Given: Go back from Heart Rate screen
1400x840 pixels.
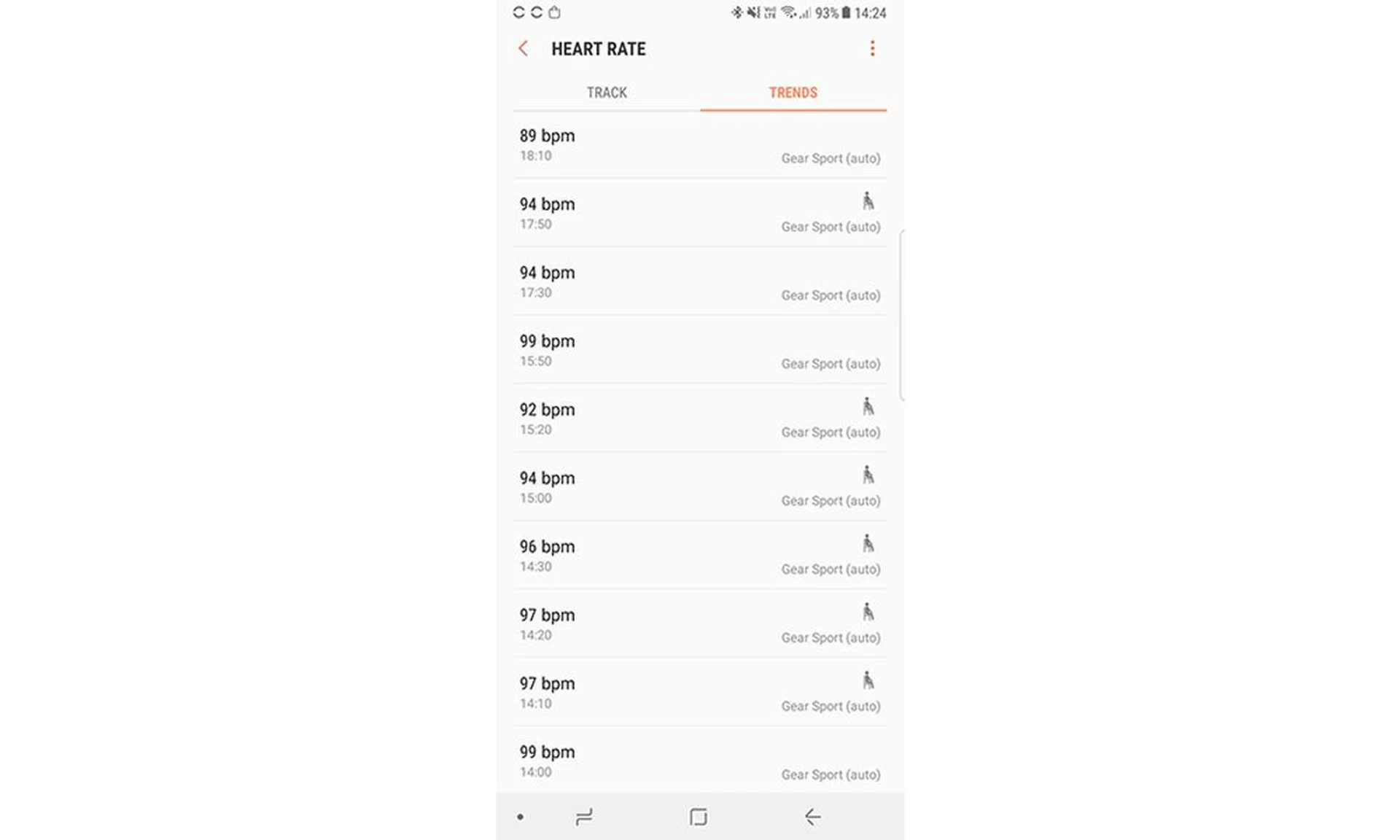Looking at the screenshot, I should [523, 49].
